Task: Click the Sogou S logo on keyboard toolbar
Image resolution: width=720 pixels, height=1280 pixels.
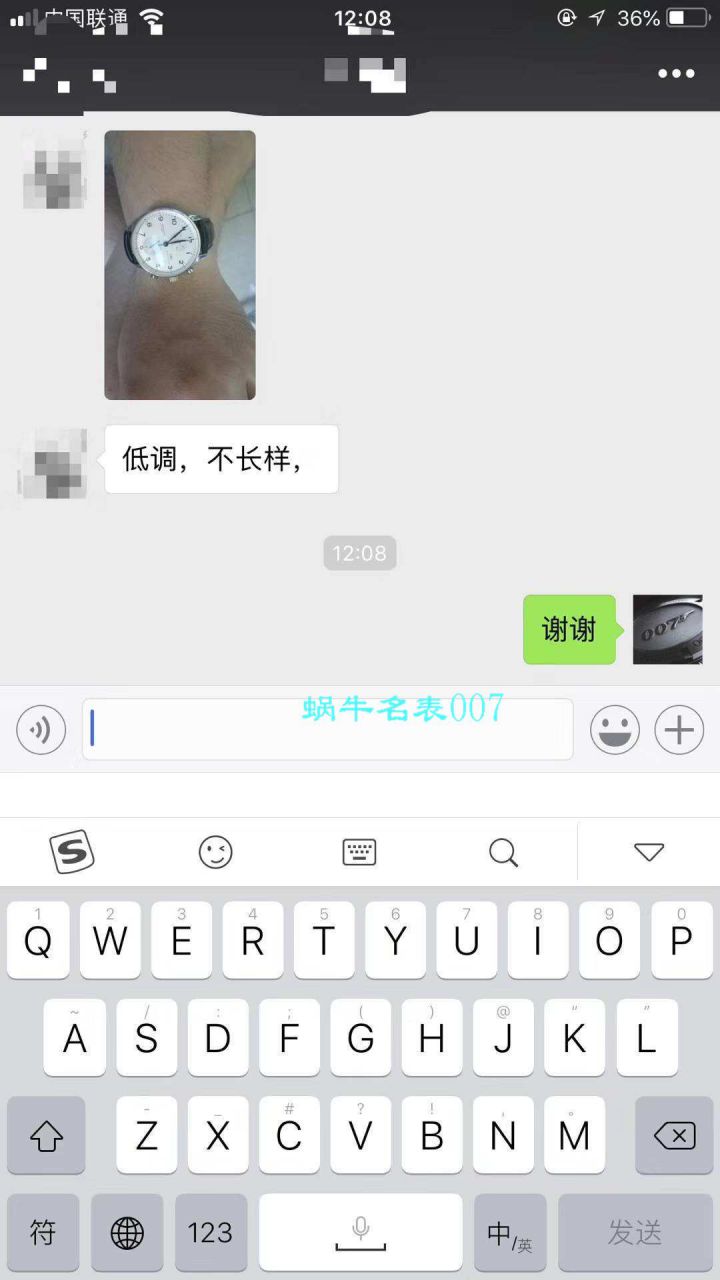Action: tap(71, 852)
